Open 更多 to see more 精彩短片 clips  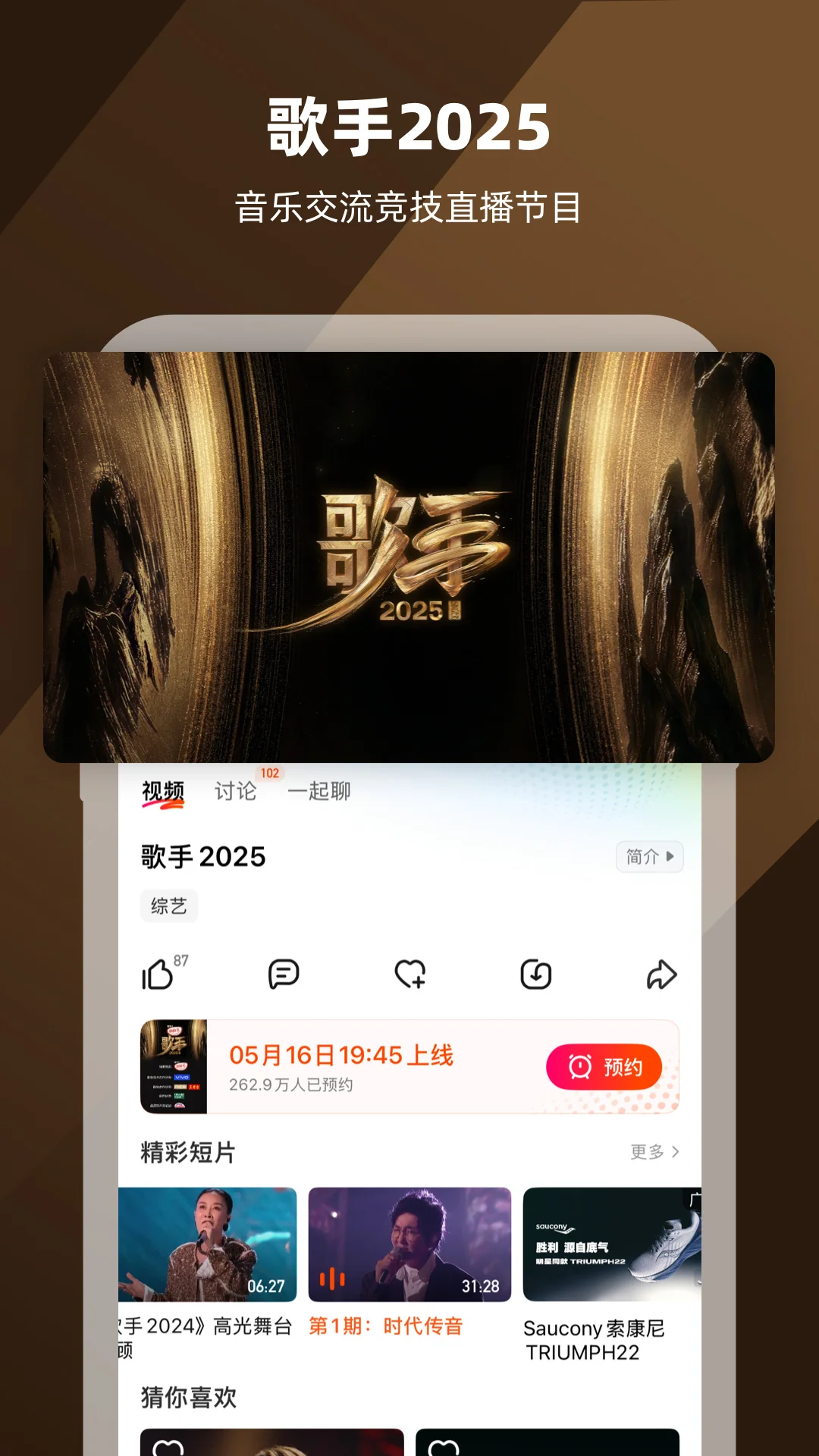pos(654,1153)
